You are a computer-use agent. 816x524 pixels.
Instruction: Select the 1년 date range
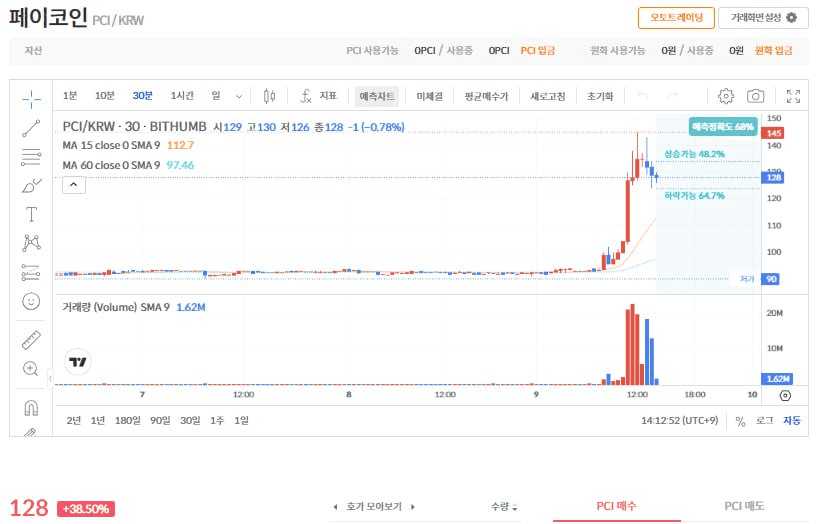coord(97,420)
